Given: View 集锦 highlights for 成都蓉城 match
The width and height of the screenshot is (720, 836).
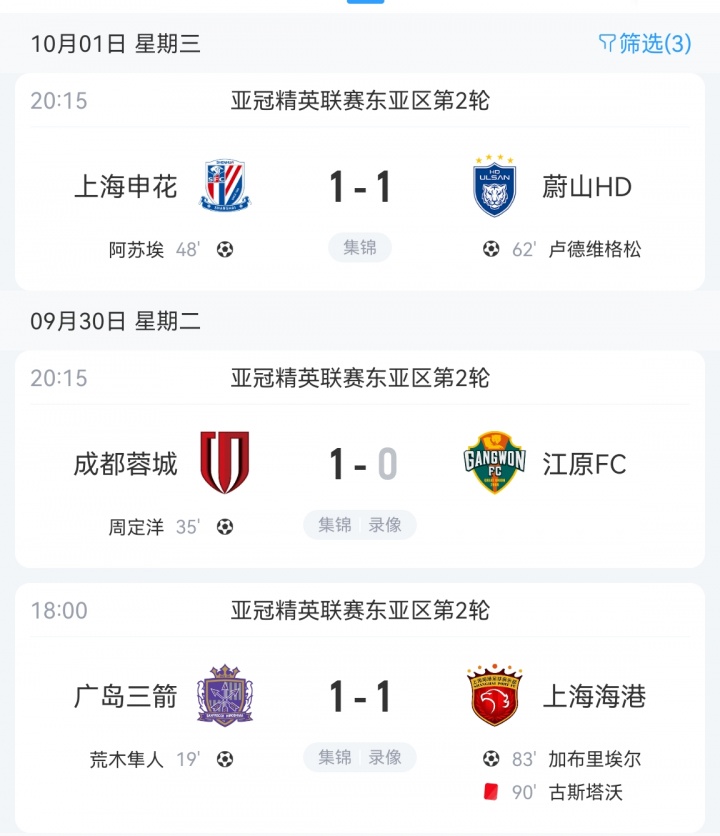Looking at the screenshot, I should click(x=335, y=525).
